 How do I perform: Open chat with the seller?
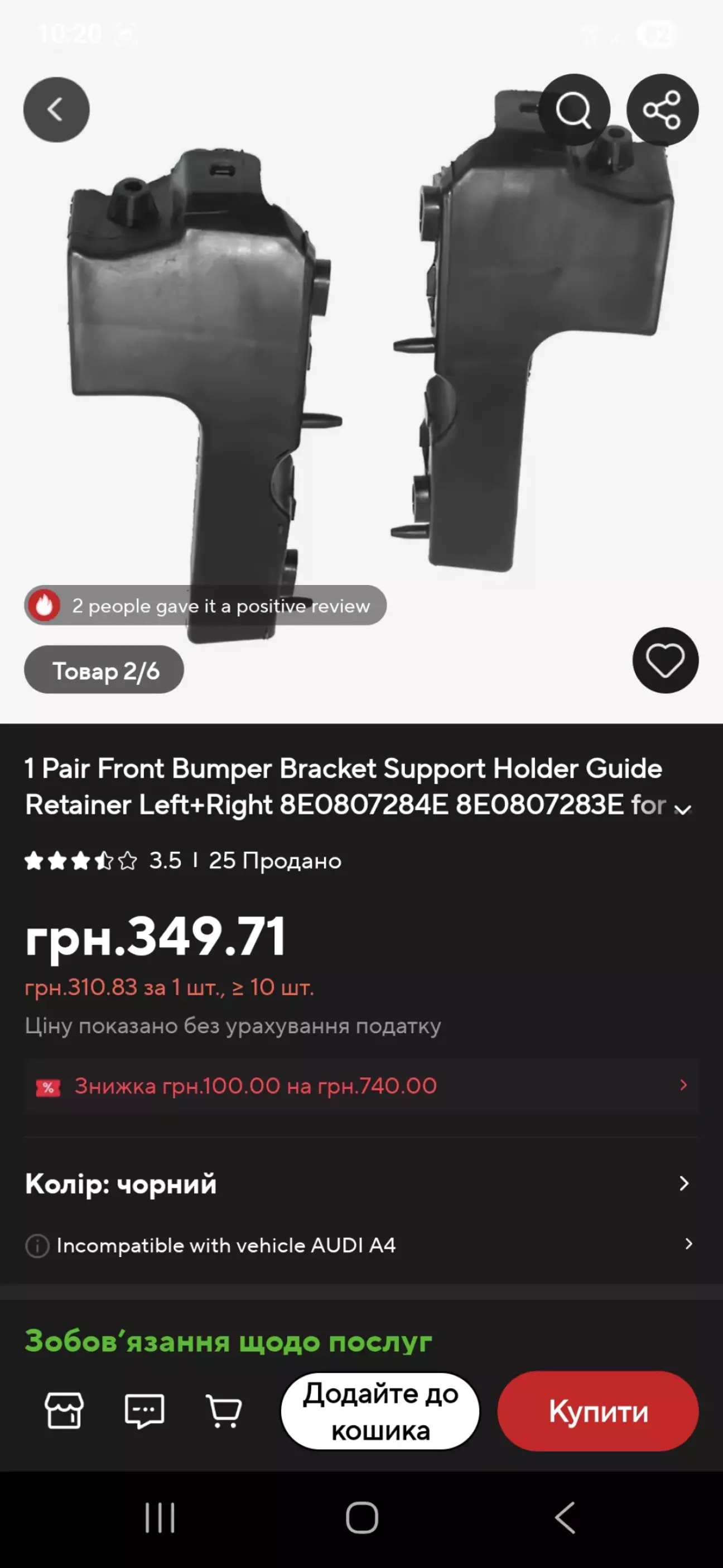point(144,1411)
